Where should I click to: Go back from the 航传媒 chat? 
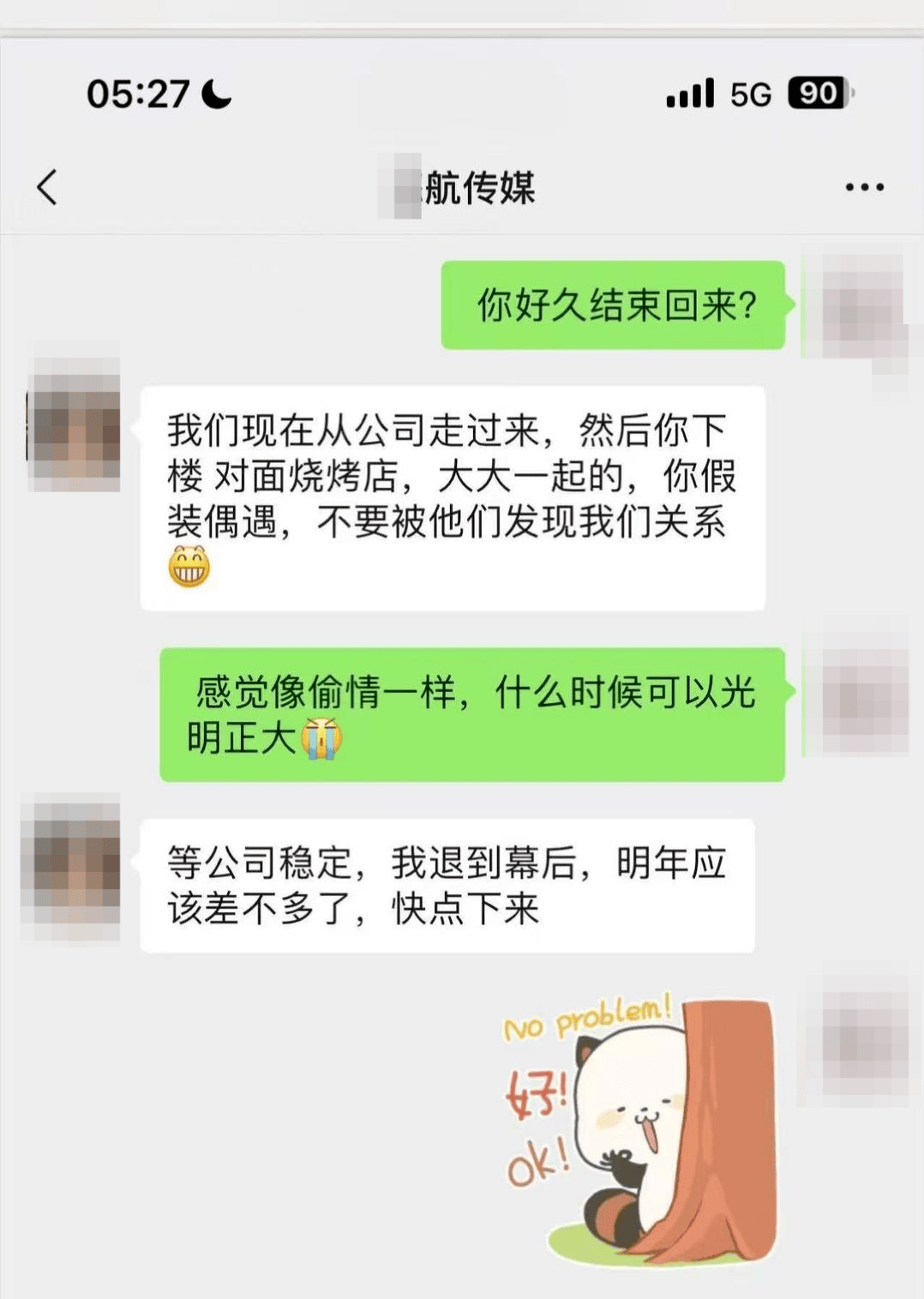pyautogui.click(x=47, y=187)
